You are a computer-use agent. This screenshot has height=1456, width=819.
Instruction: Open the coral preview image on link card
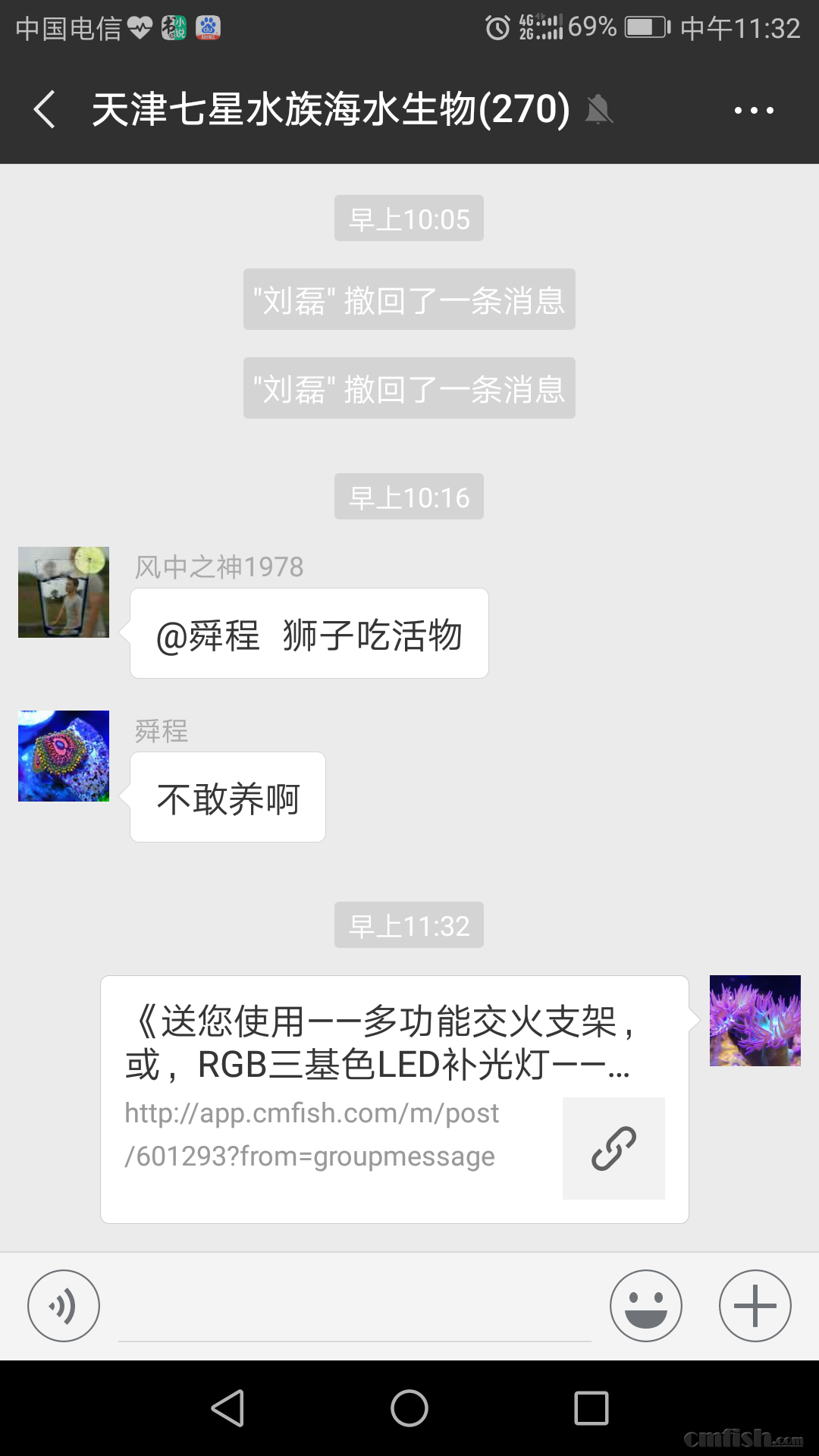pos(755,1021)
